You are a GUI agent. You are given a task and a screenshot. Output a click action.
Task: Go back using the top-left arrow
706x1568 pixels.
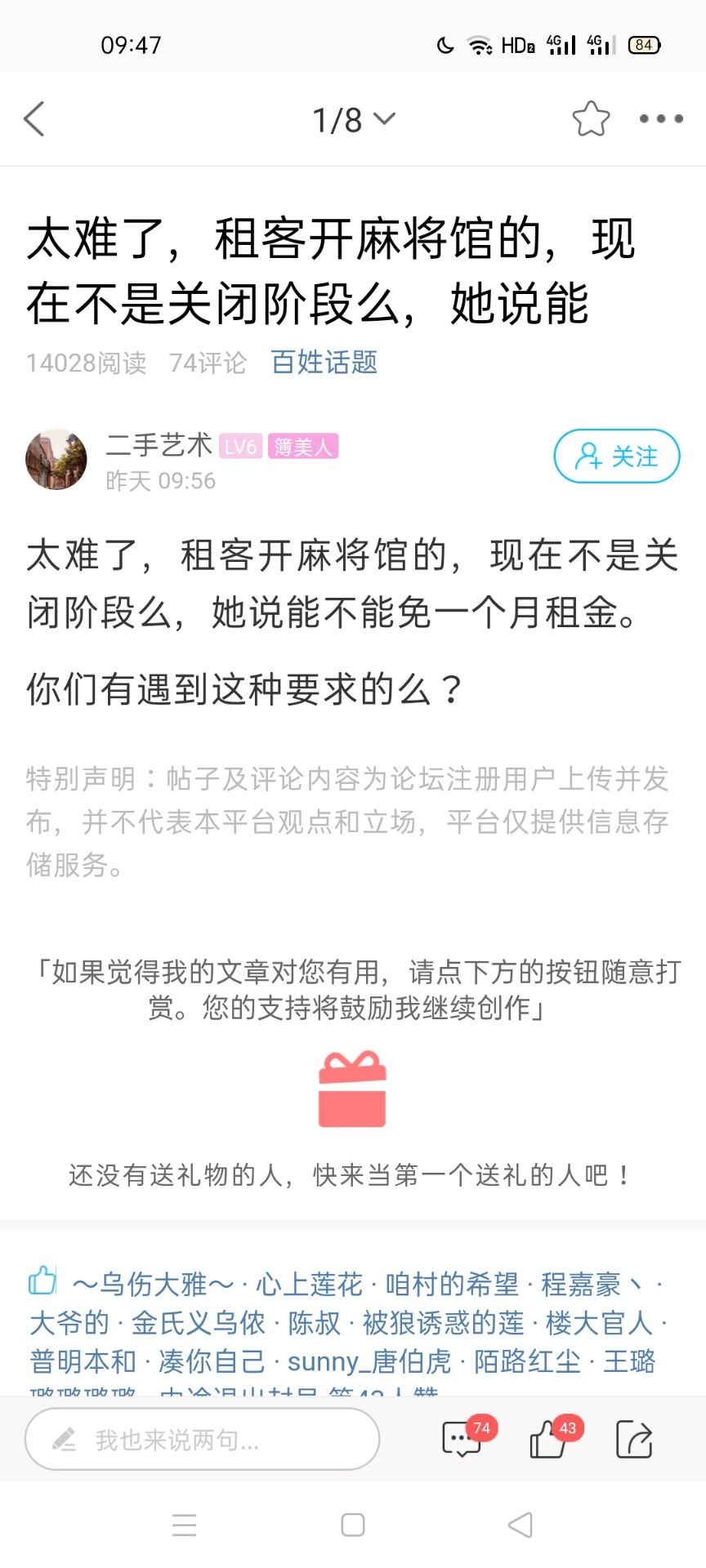(34, 119)
